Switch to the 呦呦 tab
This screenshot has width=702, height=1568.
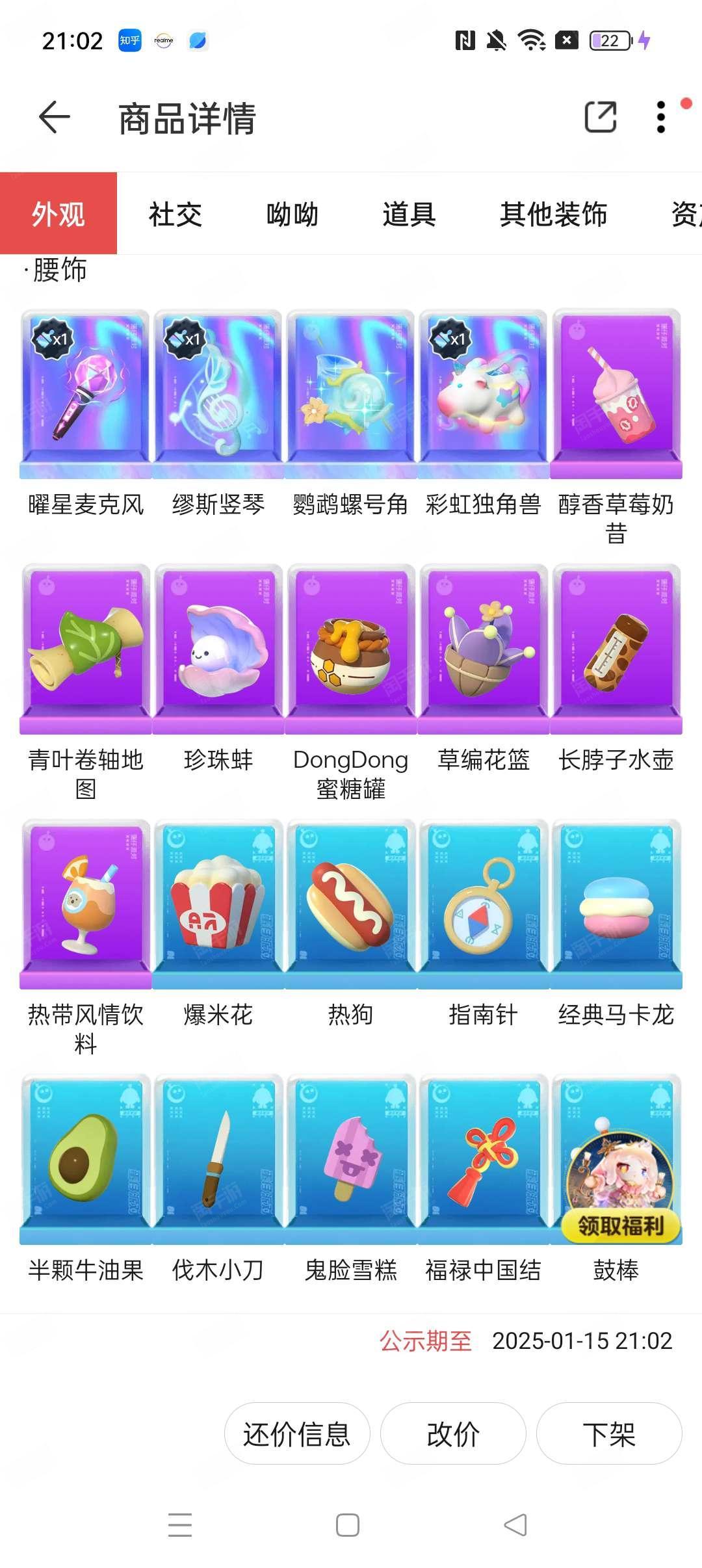pyautogui.click(x=292, y=214)
